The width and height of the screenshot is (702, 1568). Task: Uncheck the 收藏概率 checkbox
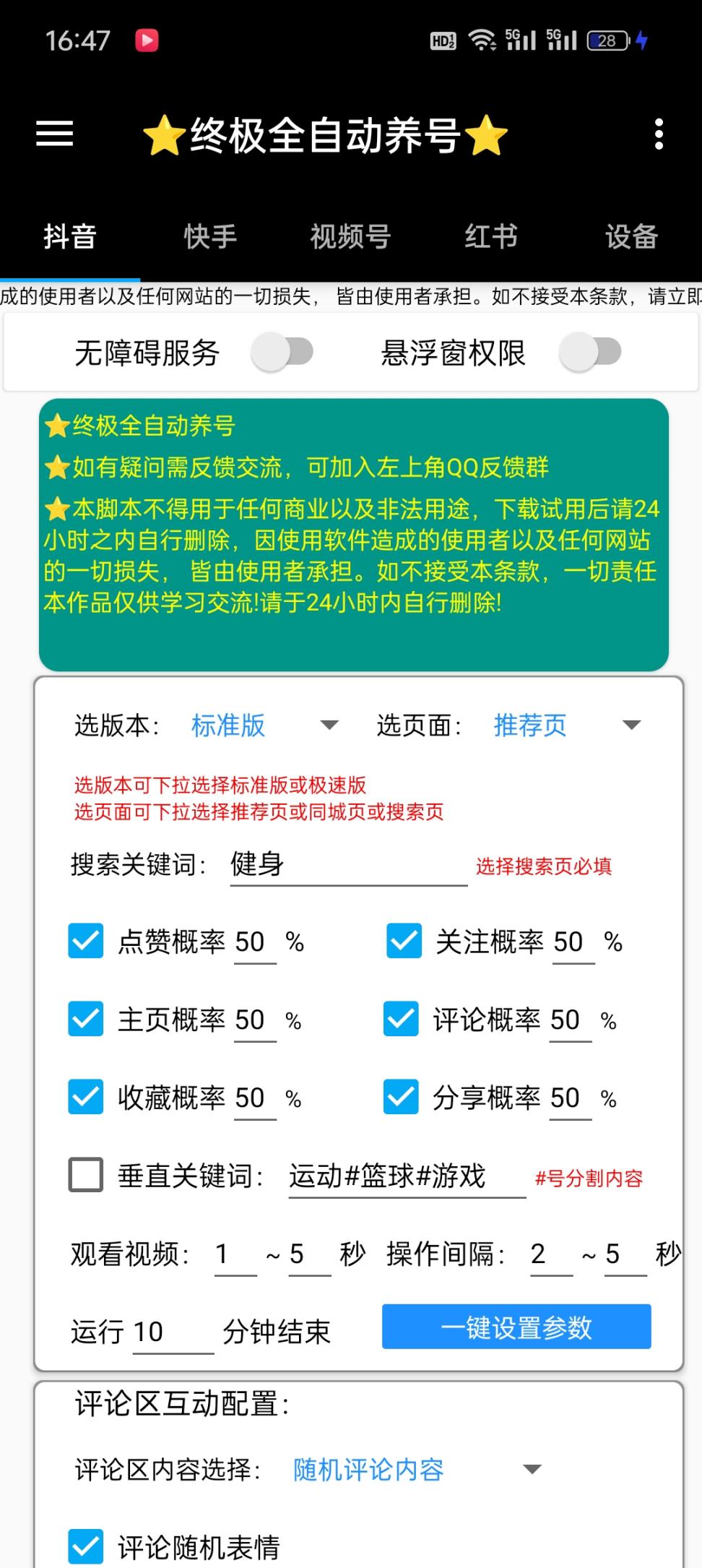click(x=86, y=1097)
